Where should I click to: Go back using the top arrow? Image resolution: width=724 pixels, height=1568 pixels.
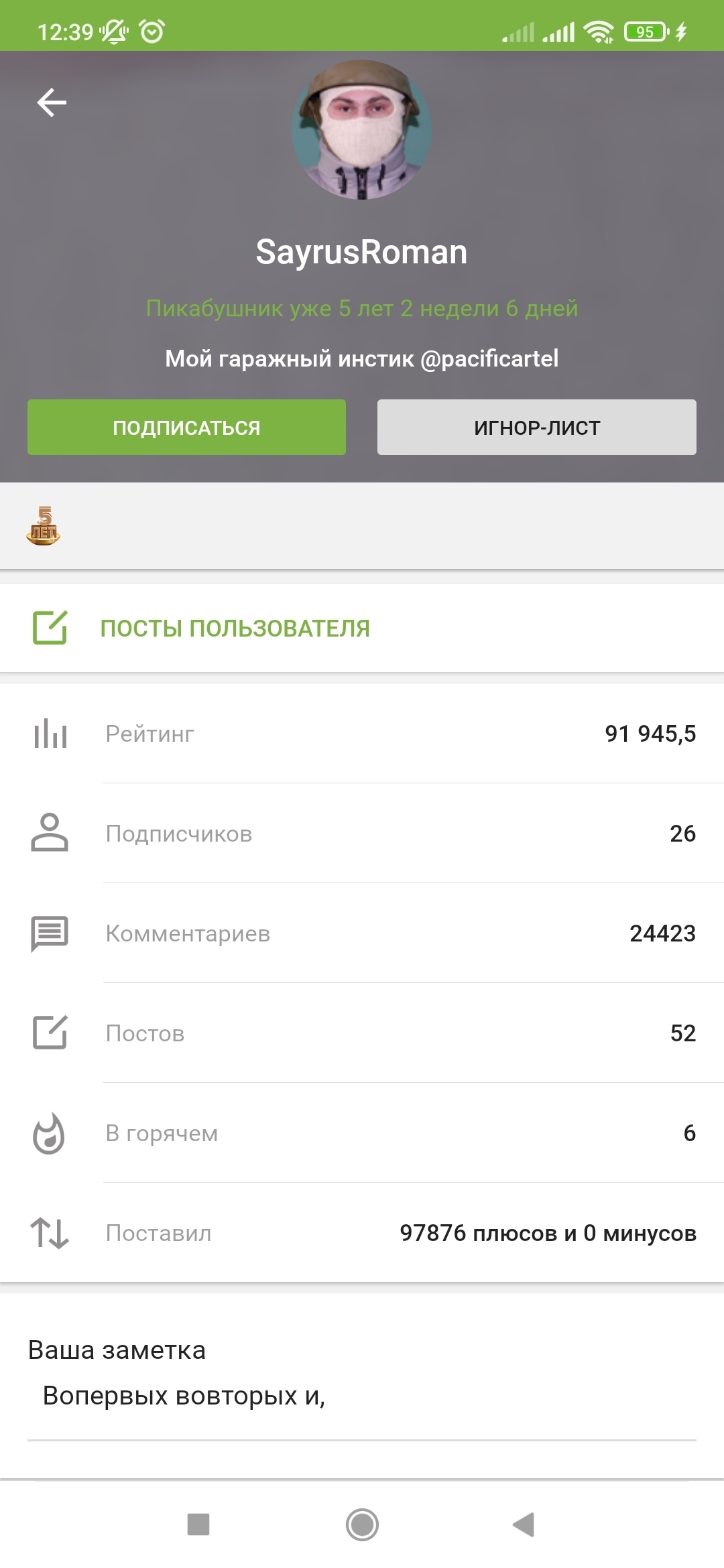52,103
